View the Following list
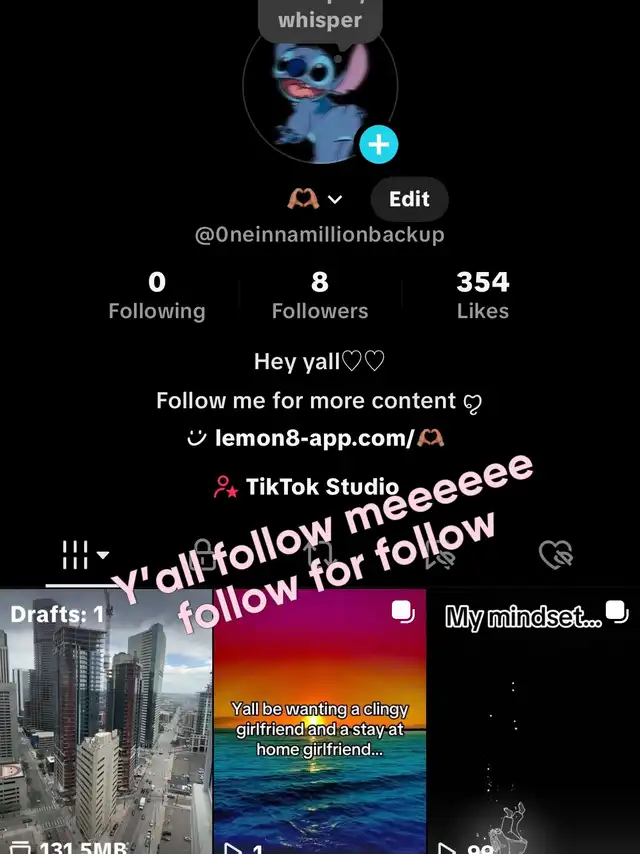The width and height of the screenshot is (640, 854). coord(157,296)
